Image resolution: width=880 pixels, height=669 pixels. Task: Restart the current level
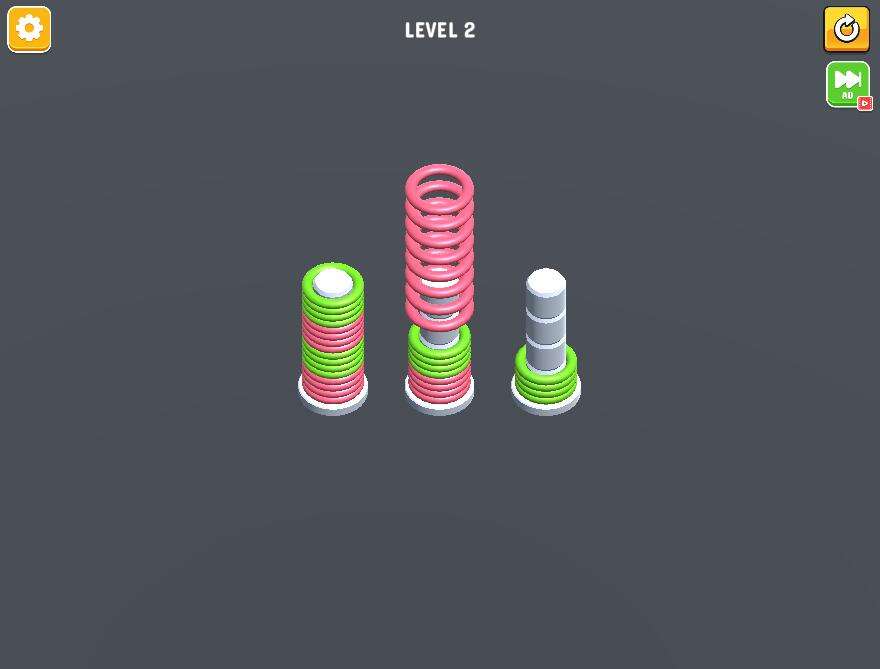tap(846, 29)
